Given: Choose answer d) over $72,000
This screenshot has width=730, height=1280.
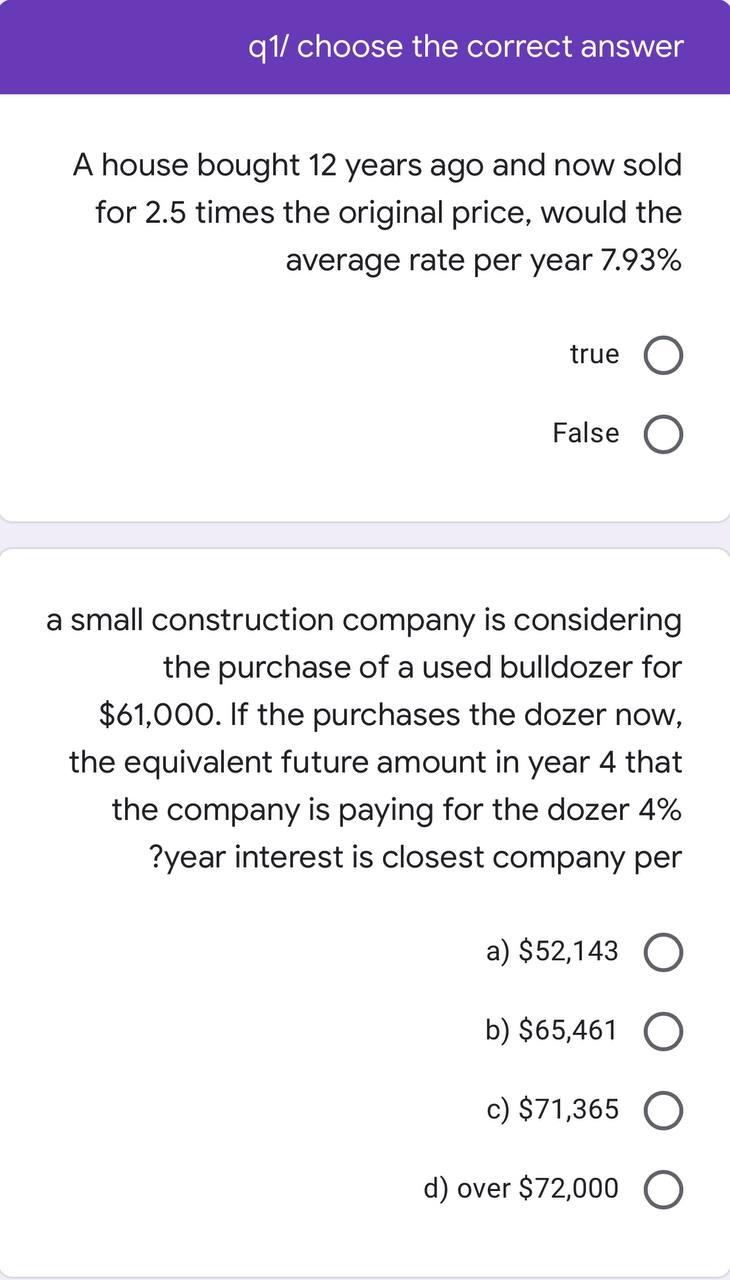Looking at the screenshot, I should point(664,1190).
